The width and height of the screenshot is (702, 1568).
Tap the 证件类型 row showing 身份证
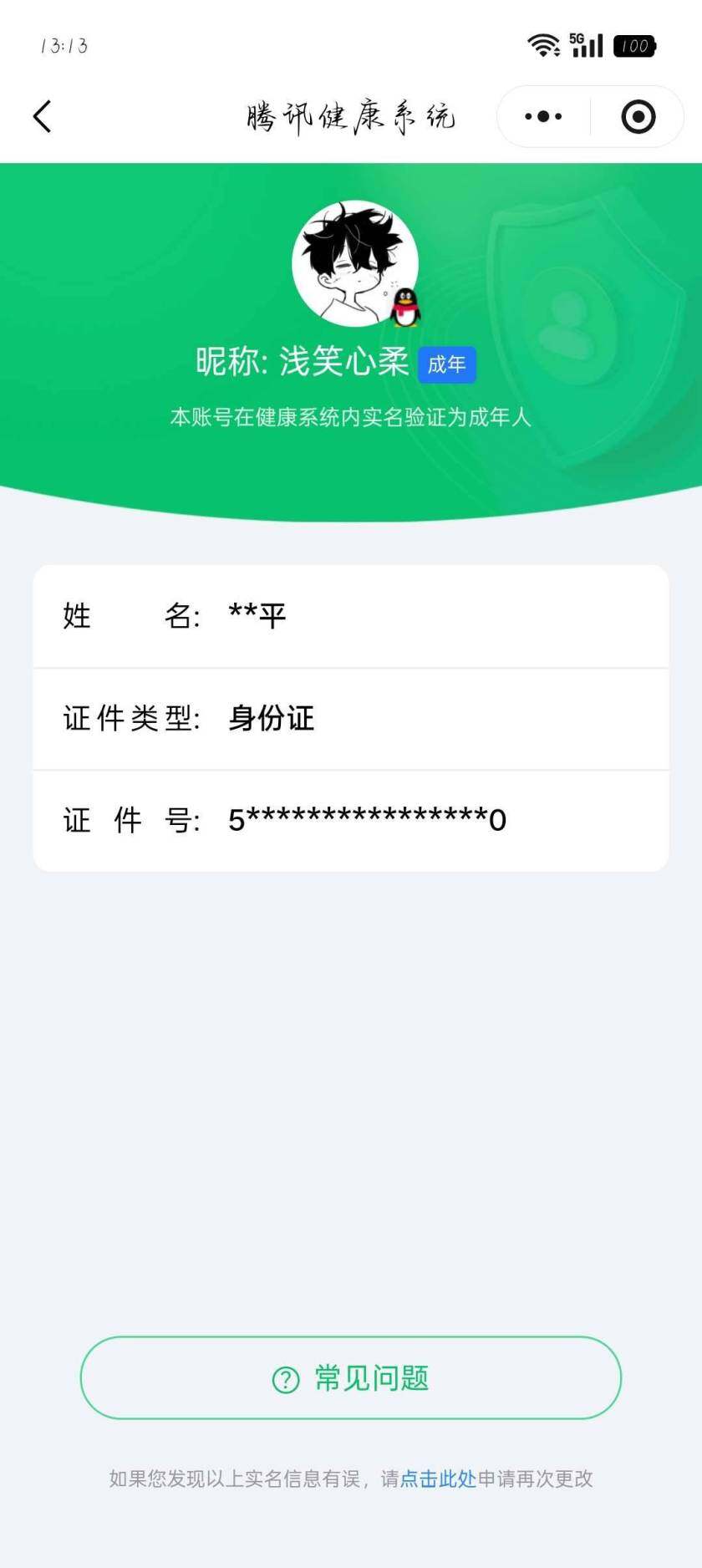pyautogui.click(x=351, y=718)
